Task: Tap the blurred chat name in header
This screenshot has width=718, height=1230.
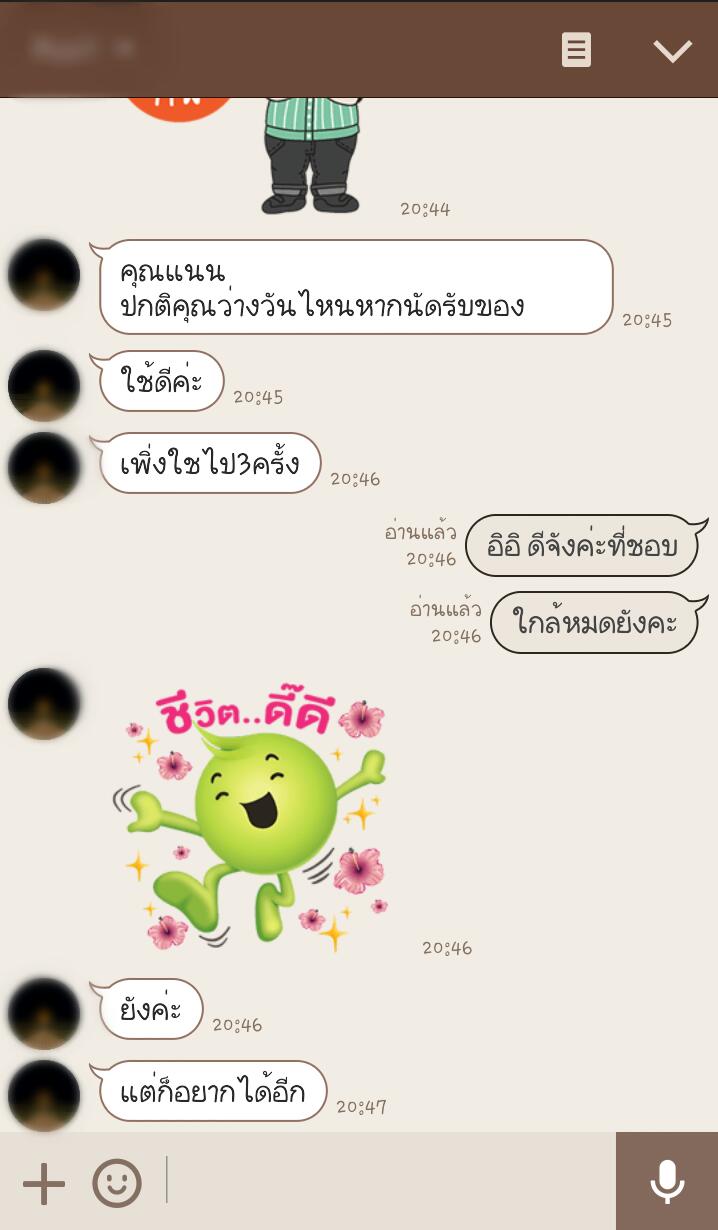Action: [x=82, y=48]
